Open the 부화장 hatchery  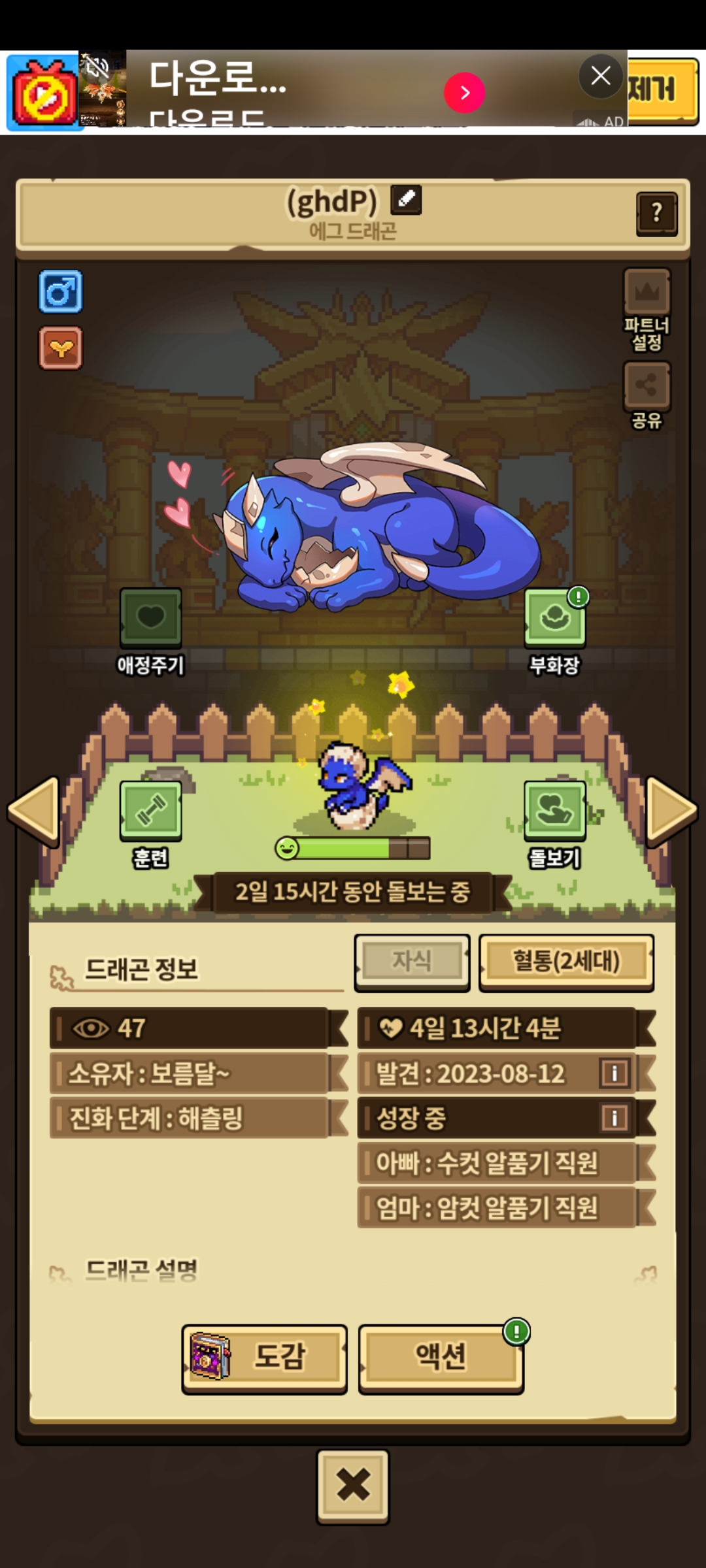click(554, 630)
